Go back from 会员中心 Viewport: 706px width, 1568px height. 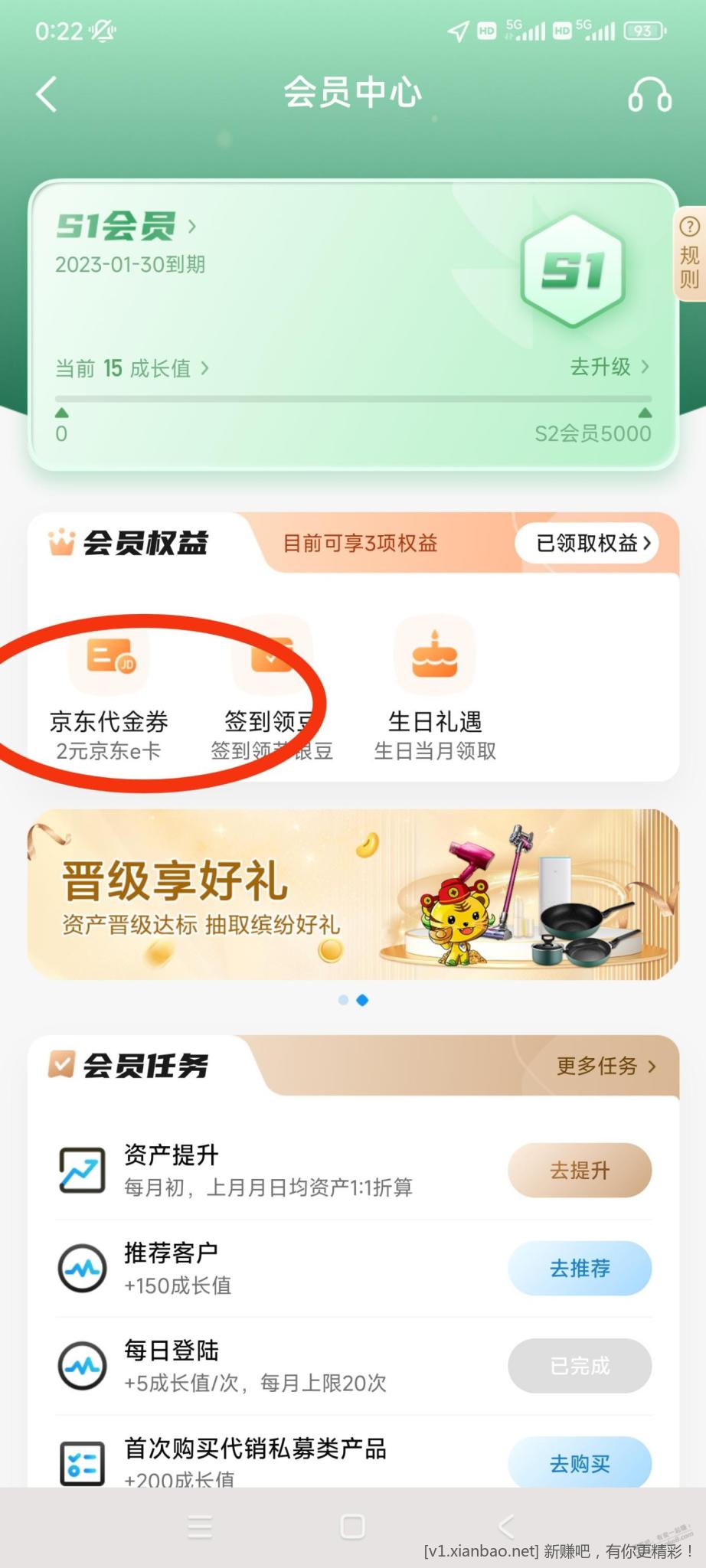[x=47, y=95]
